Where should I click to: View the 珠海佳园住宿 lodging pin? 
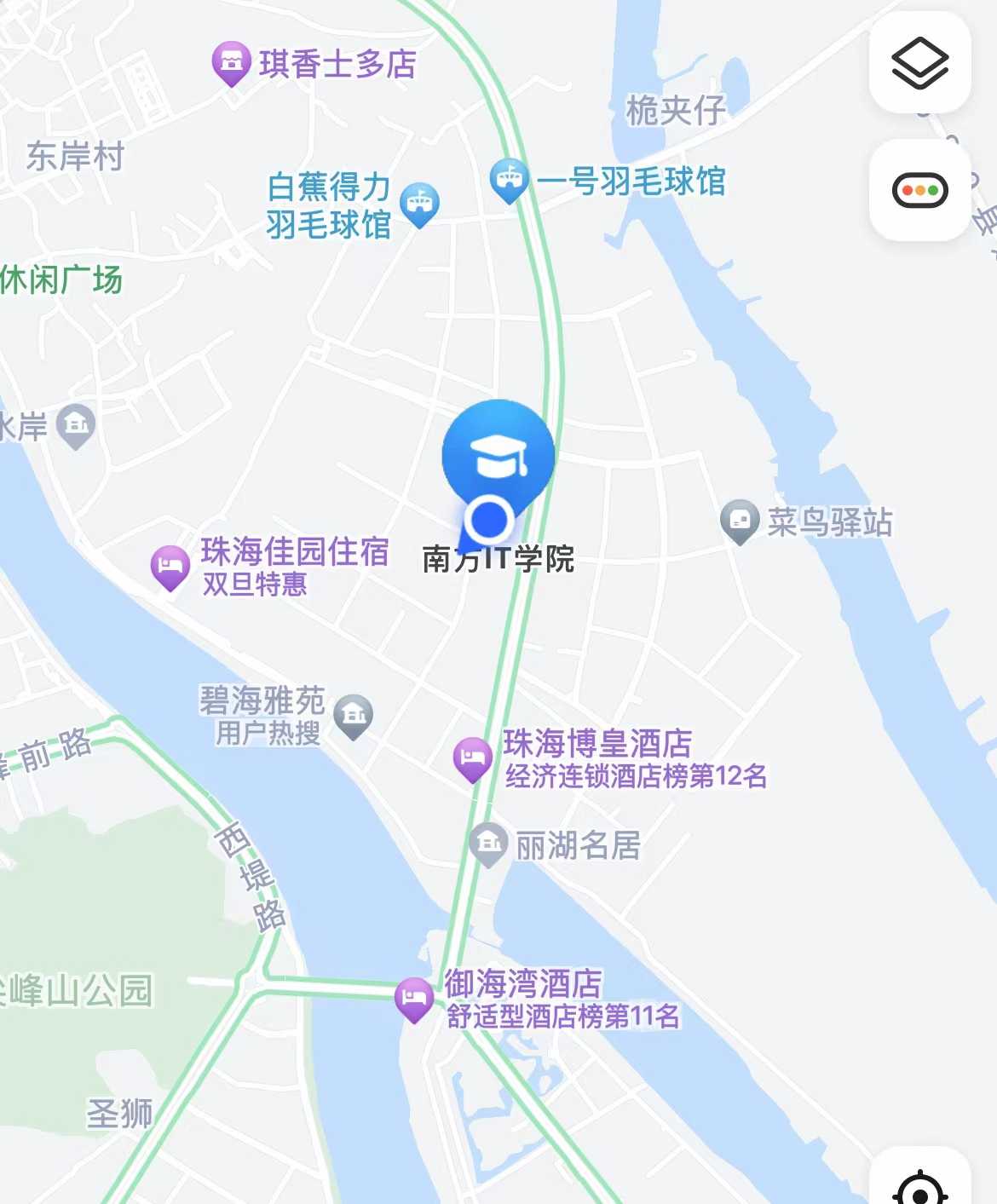(x=170, y=567)
